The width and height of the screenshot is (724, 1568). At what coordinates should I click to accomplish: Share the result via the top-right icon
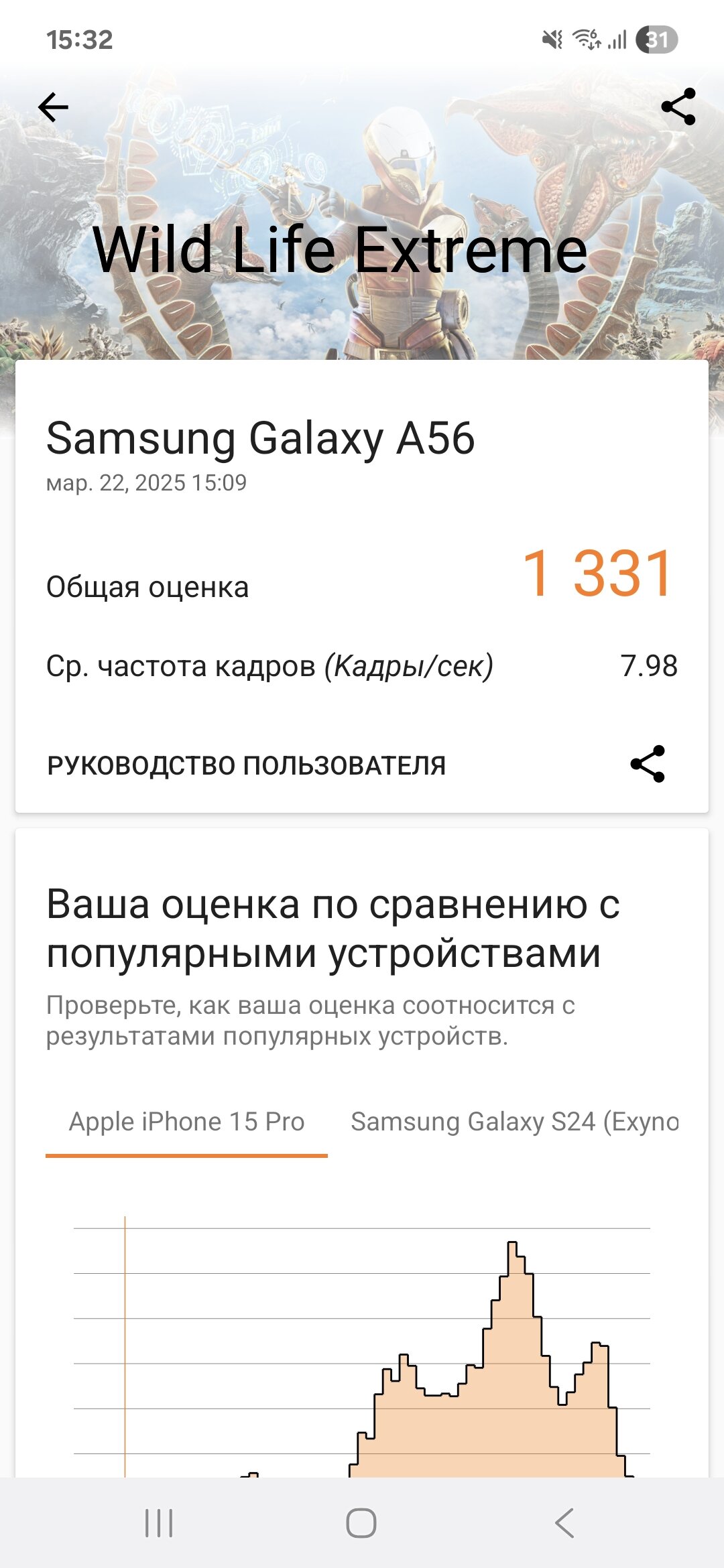click(678, 107)
